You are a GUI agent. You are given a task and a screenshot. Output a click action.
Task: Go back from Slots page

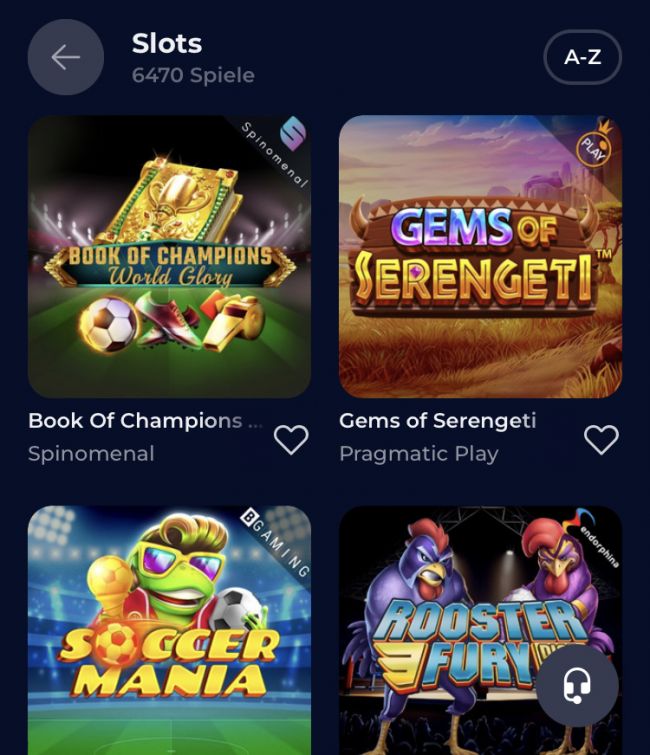66,57
